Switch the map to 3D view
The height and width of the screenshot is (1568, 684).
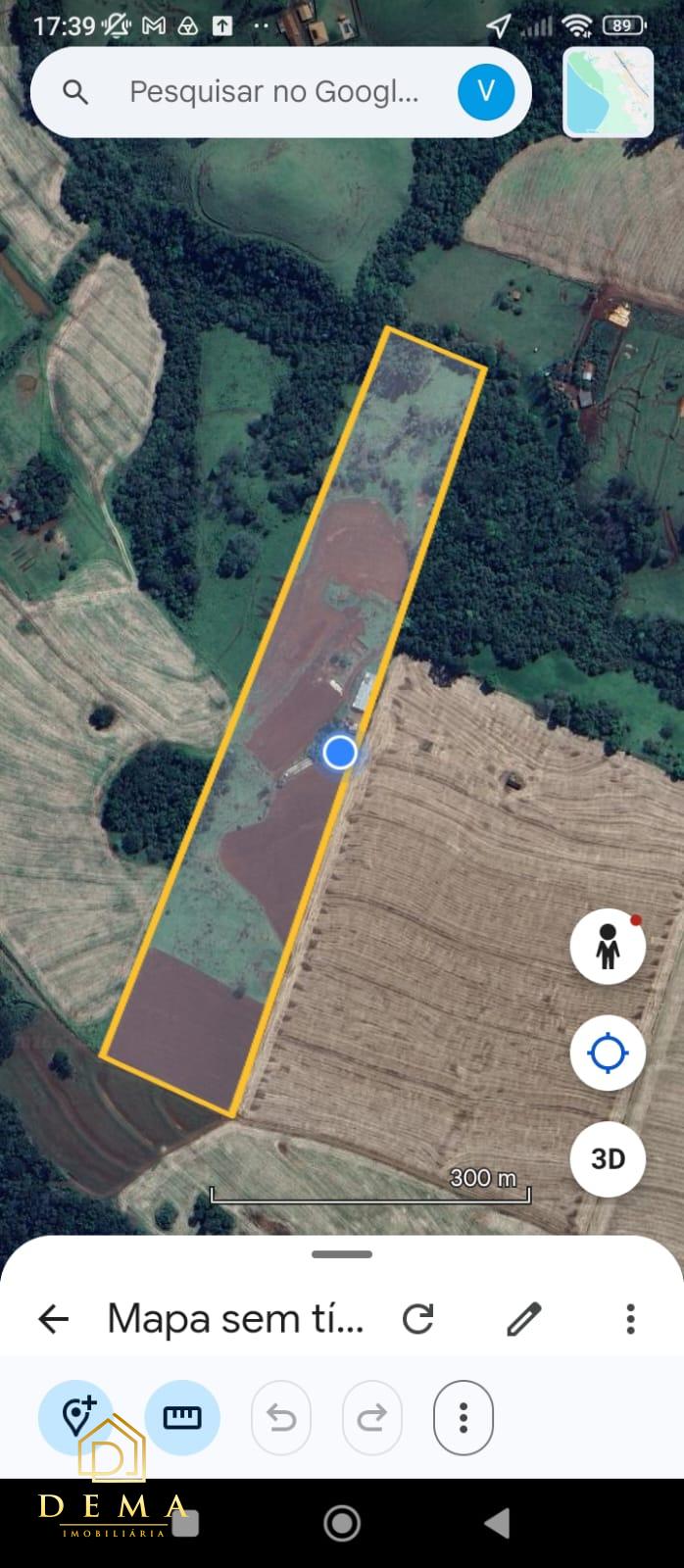608,1158
